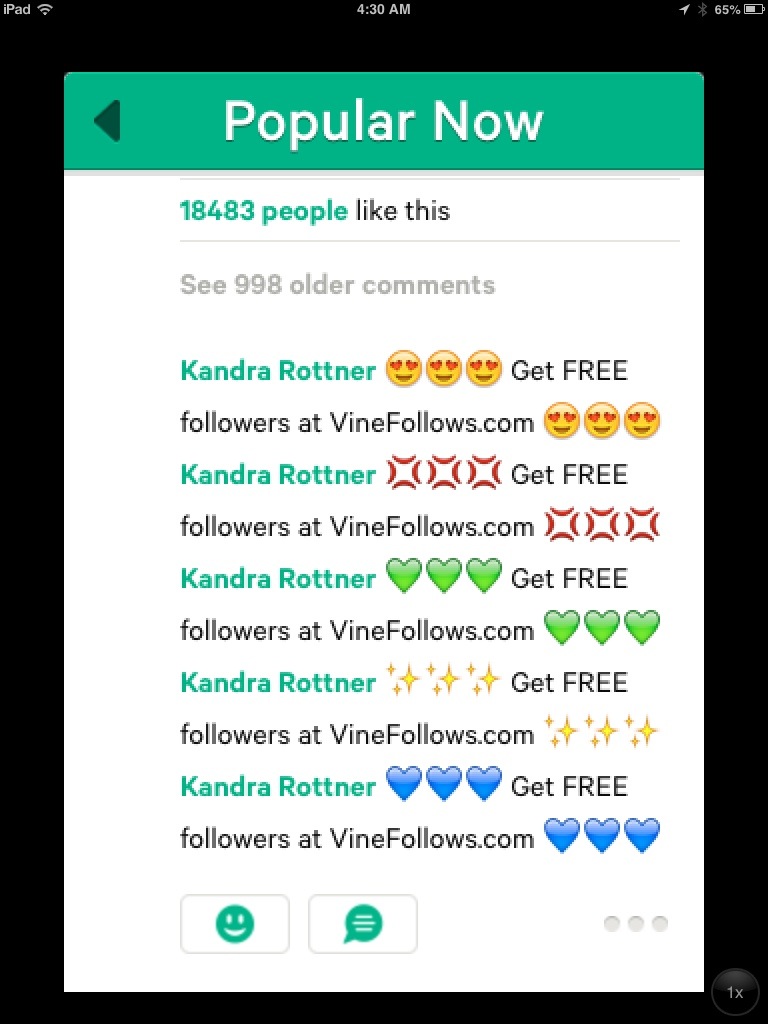Open Kandra Rottner profile from green hearts comment
768x1024 pixels.
click(x=278, y=579)
